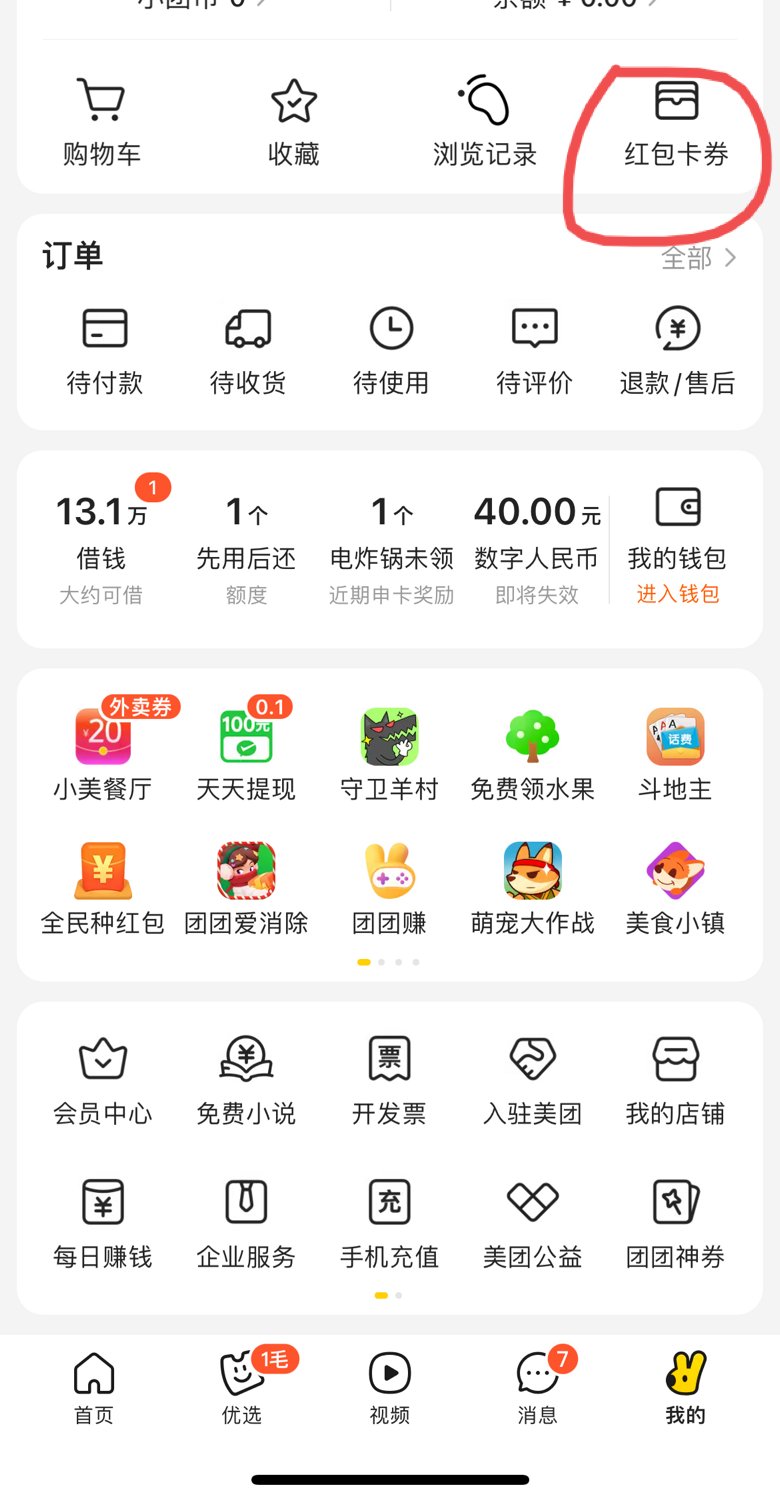780x1490 pixels.
Task: View 浏览记录 browsing history
Action: click(x=485, y=122)
